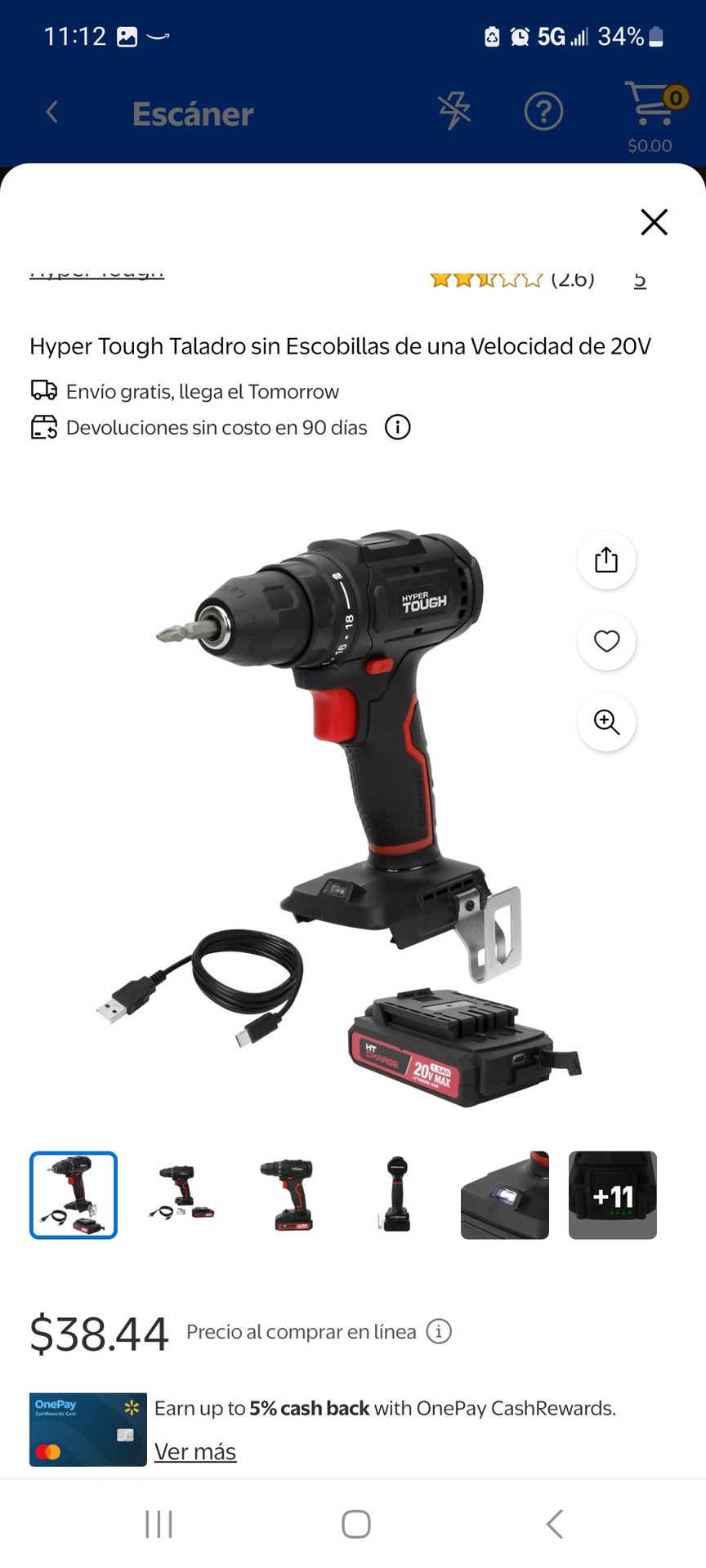The image size is (706, 1568).
Task: Select the third thumbnail of drill with battery
Action: 289,1195
